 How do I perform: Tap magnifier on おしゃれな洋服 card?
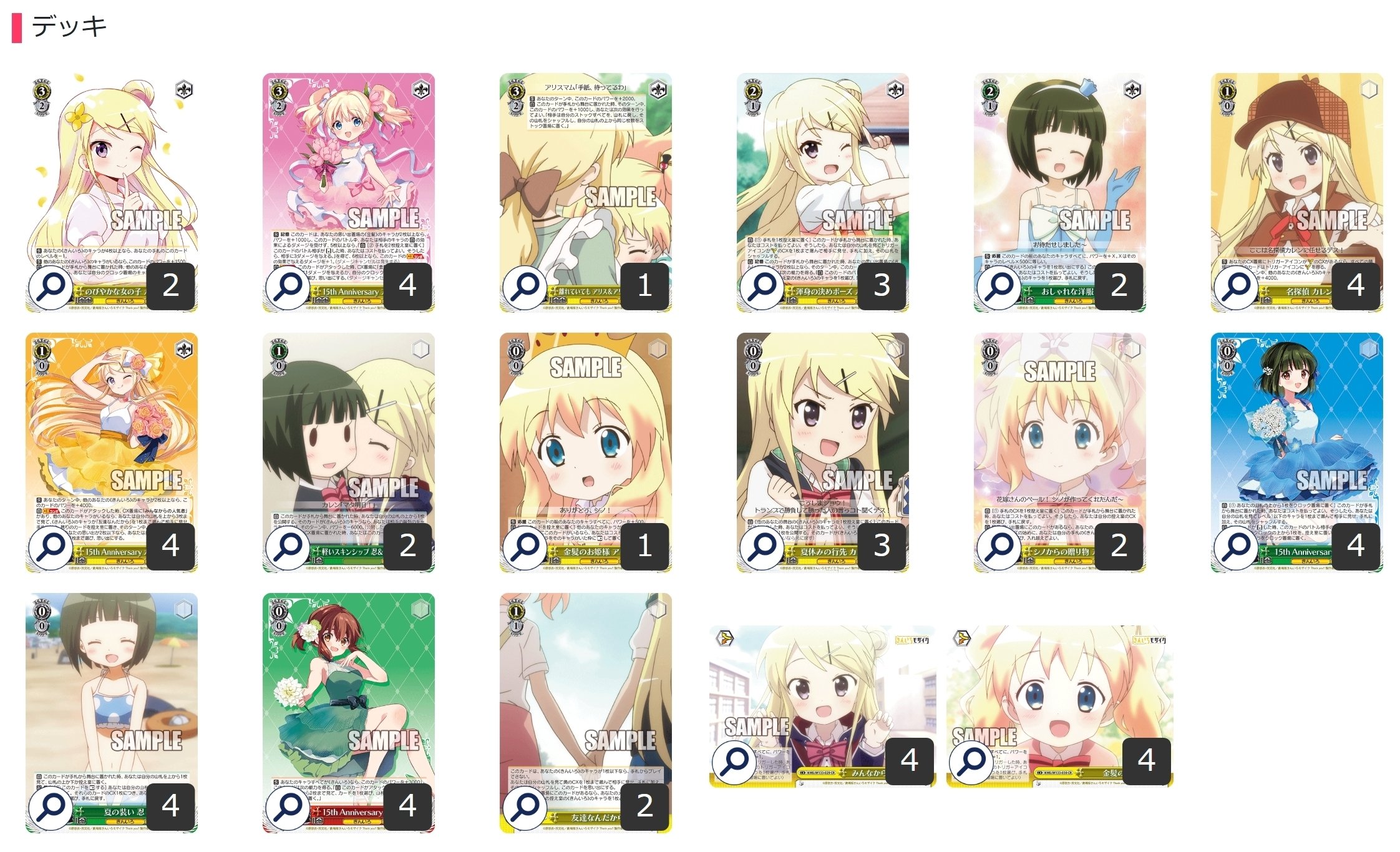[x=1000, y=286]
